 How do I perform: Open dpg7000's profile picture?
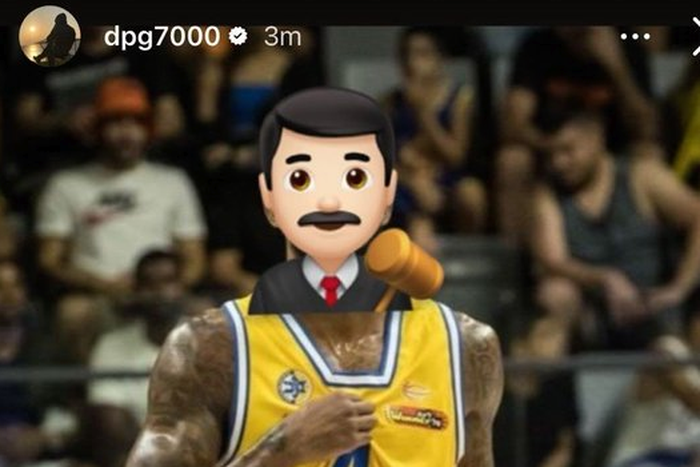click(49, 36)
